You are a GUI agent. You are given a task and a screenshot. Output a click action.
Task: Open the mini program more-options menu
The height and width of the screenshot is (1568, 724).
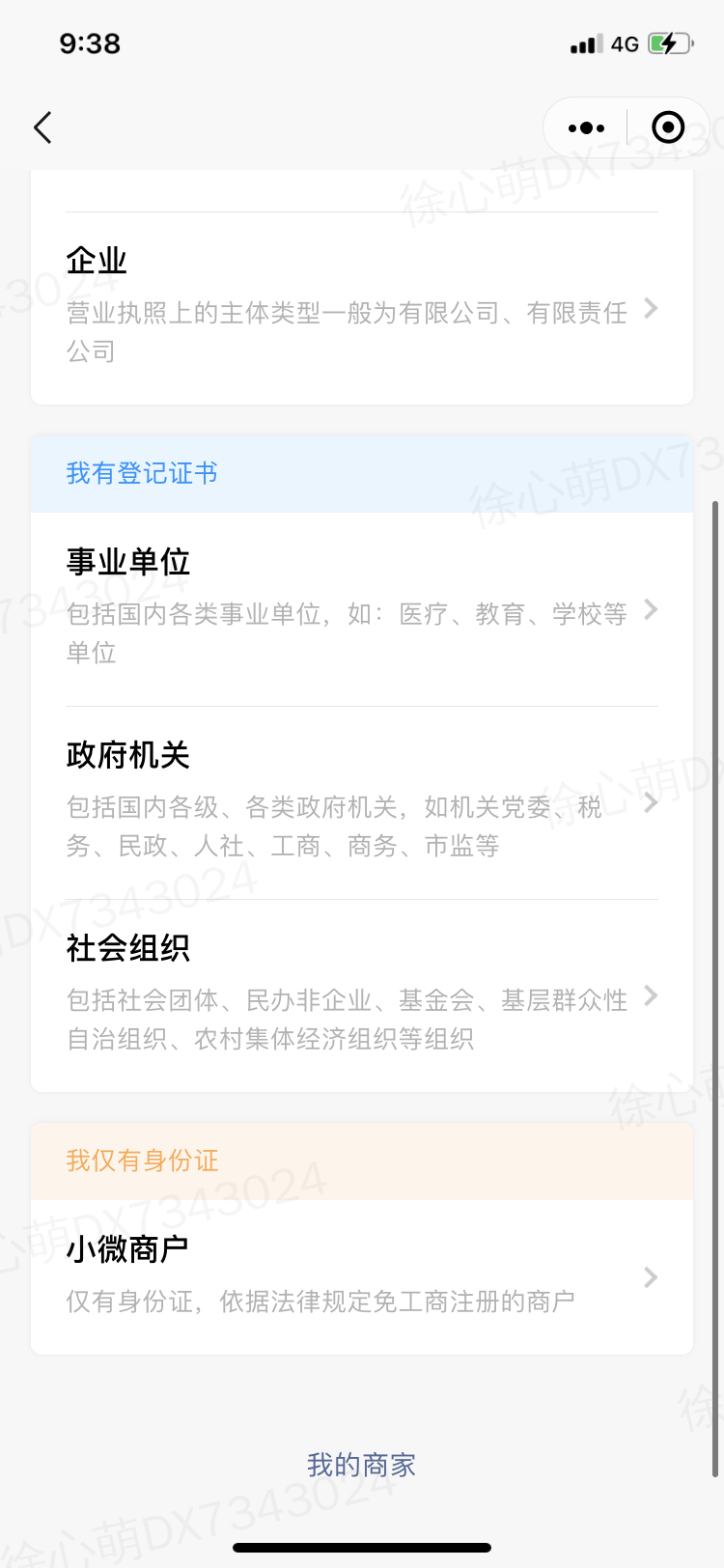click(586, 127)
